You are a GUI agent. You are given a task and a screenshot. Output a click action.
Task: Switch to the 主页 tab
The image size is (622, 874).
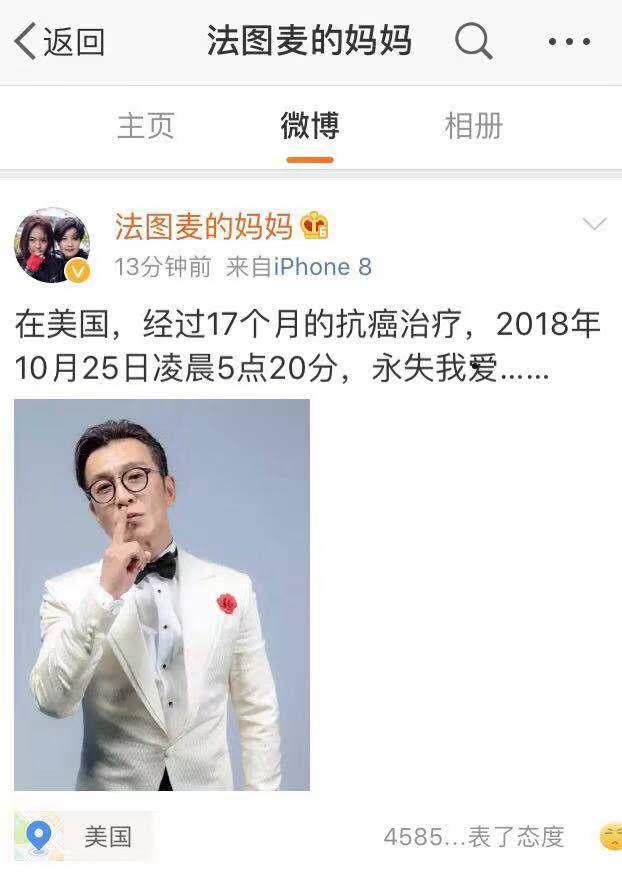click(x=146, y=126)
